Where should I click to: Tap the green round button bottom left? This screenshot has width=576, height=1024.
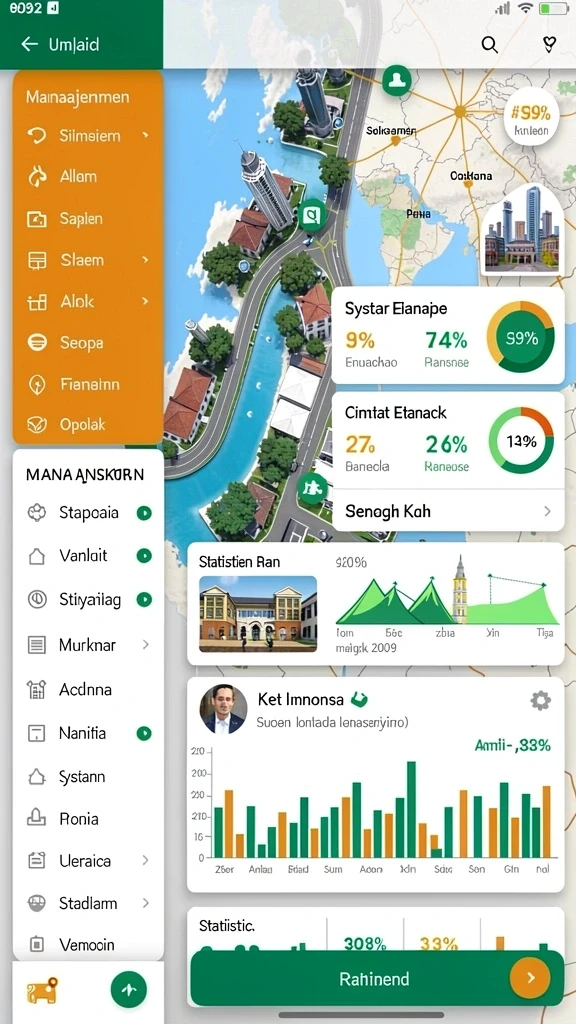[x=129, y=990]
